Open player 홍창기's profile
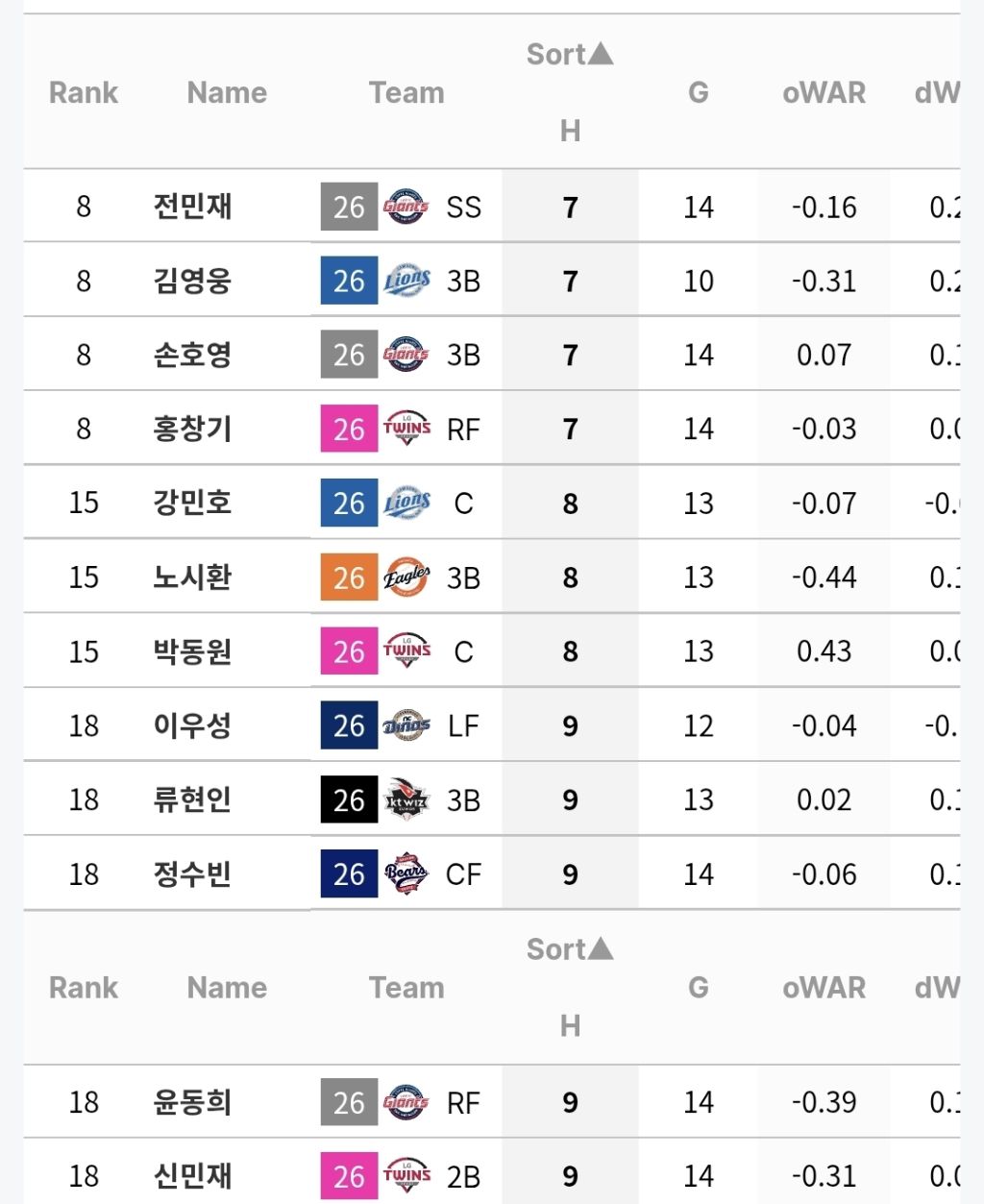984x1204 pixels. point(192,429)
